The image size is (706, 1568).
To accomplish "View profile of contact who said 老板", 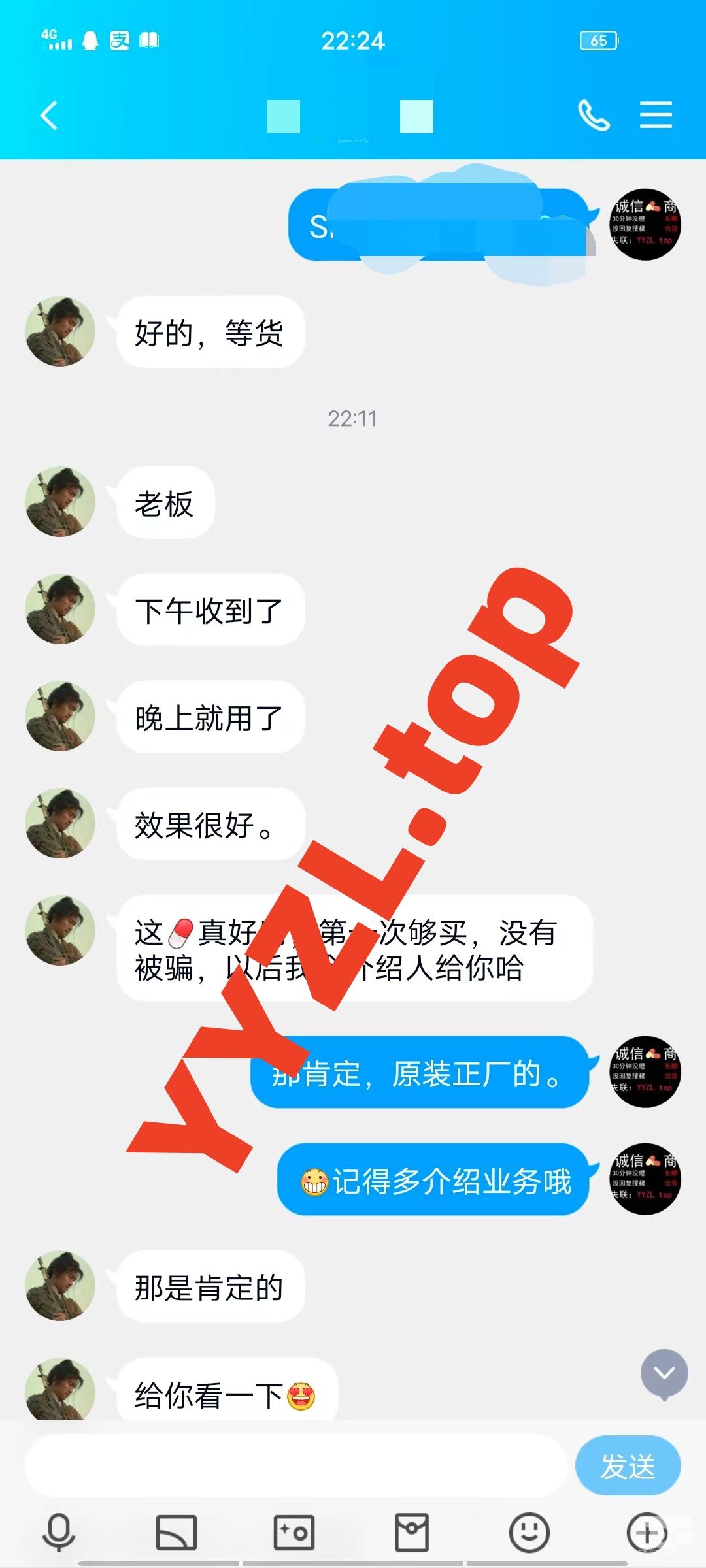I will click(60, 502).
